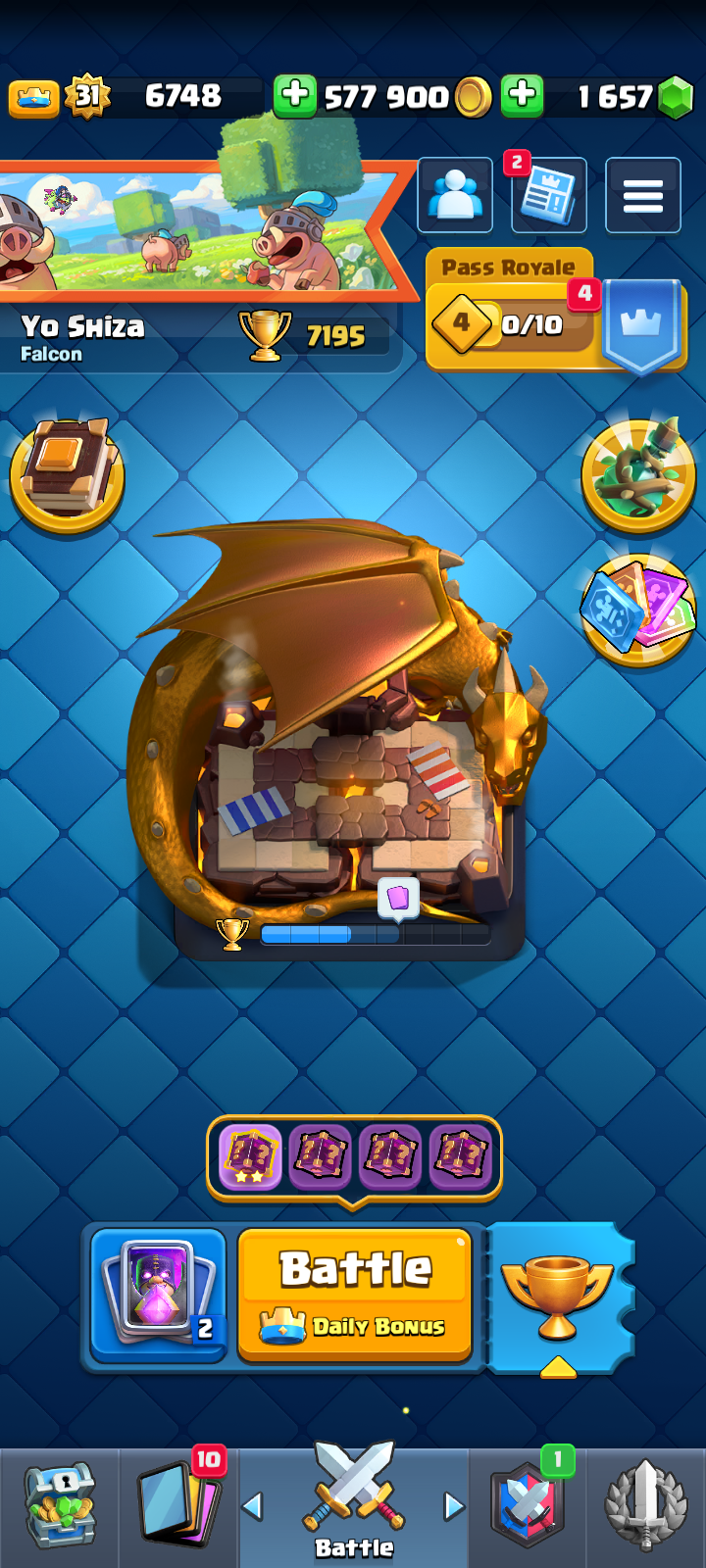Add gold with the green plus
Screen dimensions: 706x1568
click(294, 96)
